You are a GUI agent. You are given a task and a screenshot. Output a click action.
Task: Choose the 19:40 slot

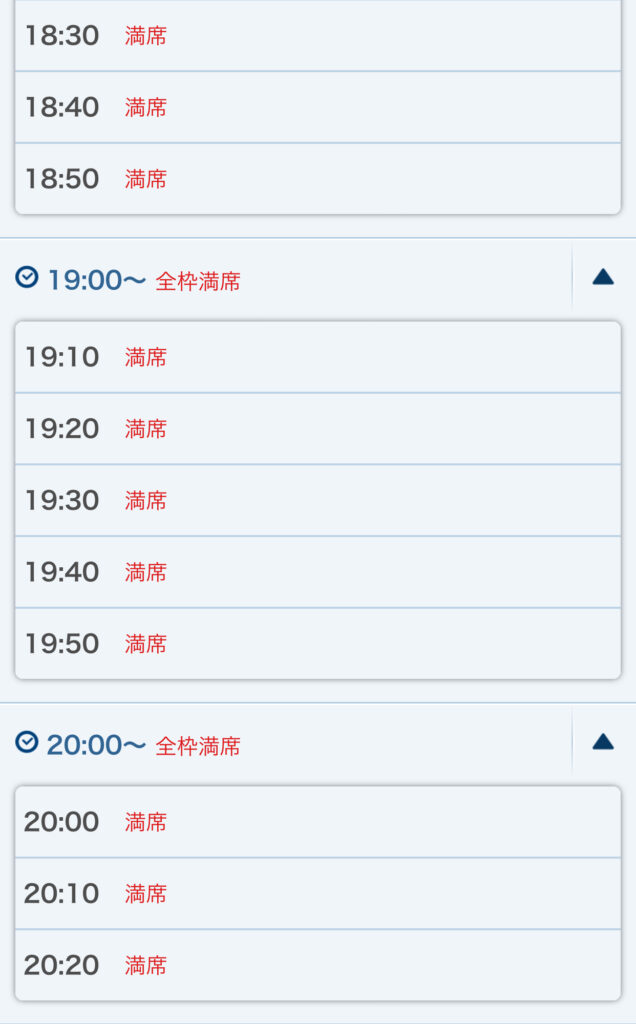(318, 572)
